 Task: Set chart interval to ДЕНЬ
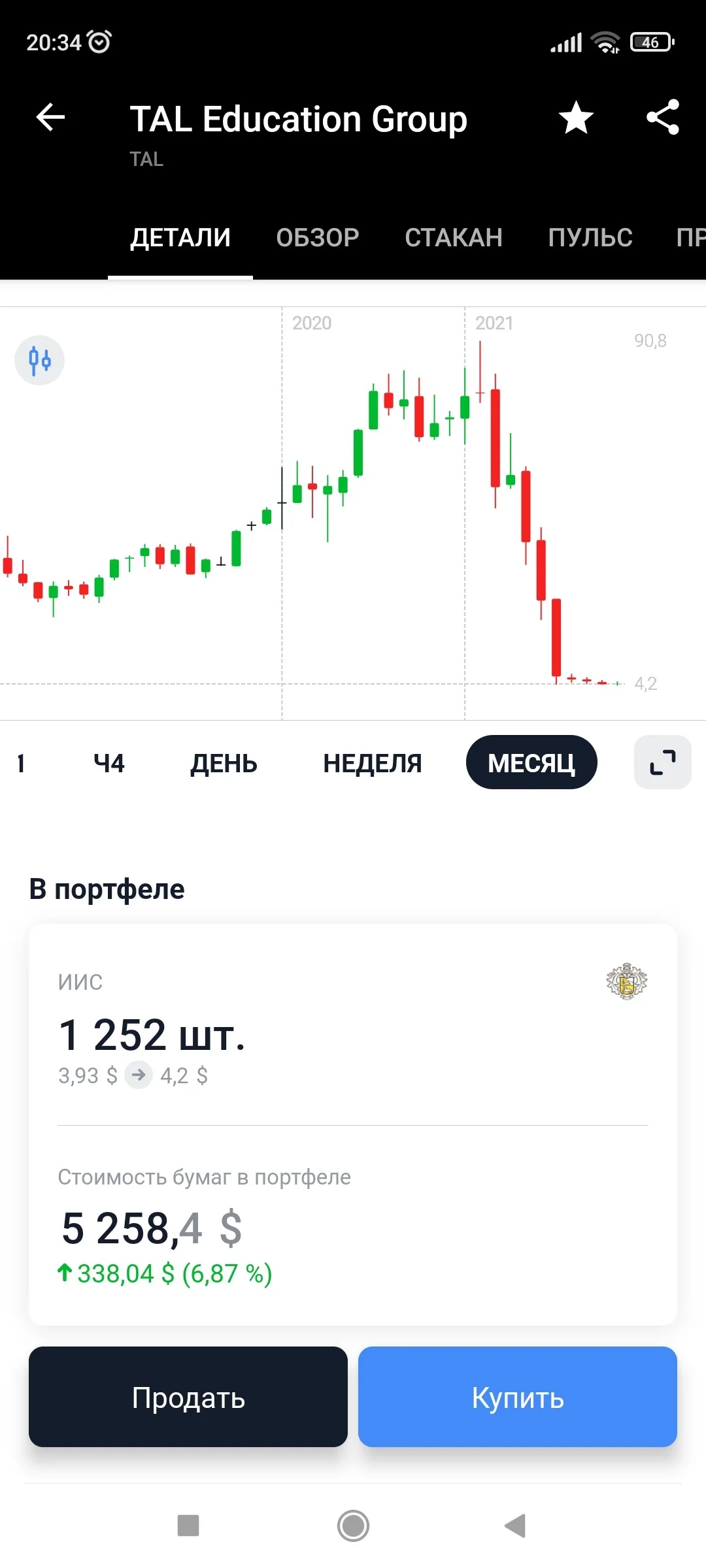click(224, 763)
